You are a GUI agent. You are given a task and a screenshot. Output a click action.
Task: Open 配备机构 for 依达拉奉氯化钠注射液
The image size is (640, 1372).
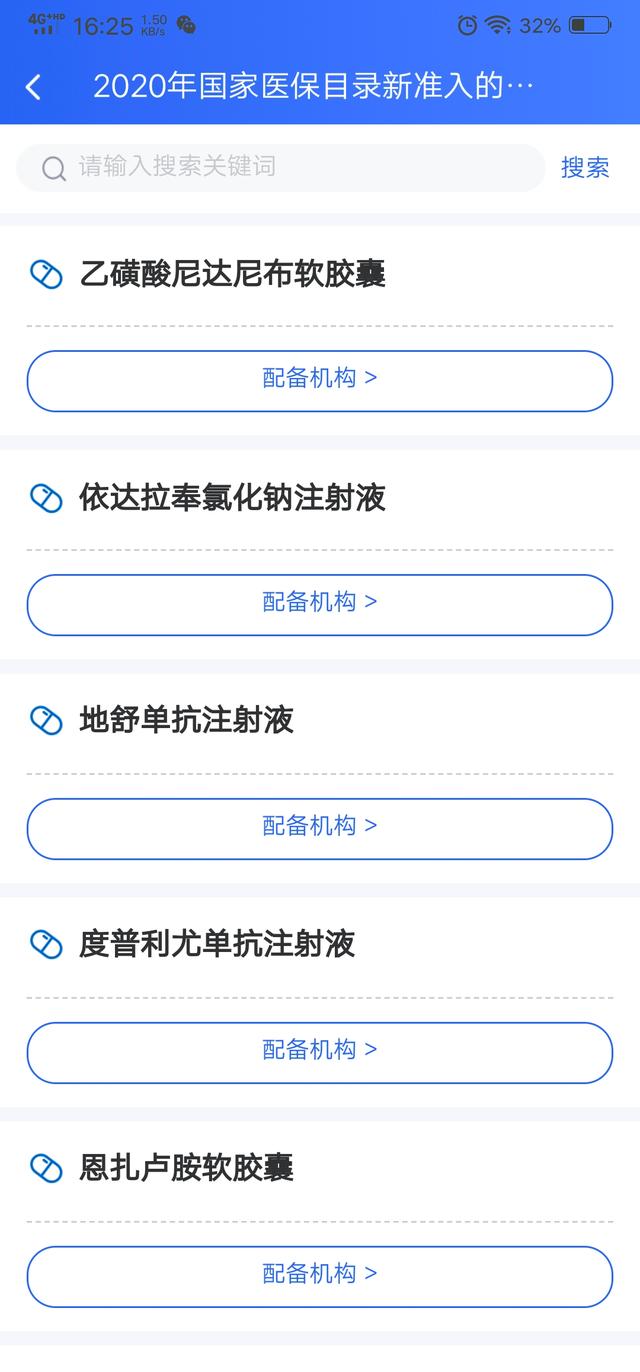(319, 605)
